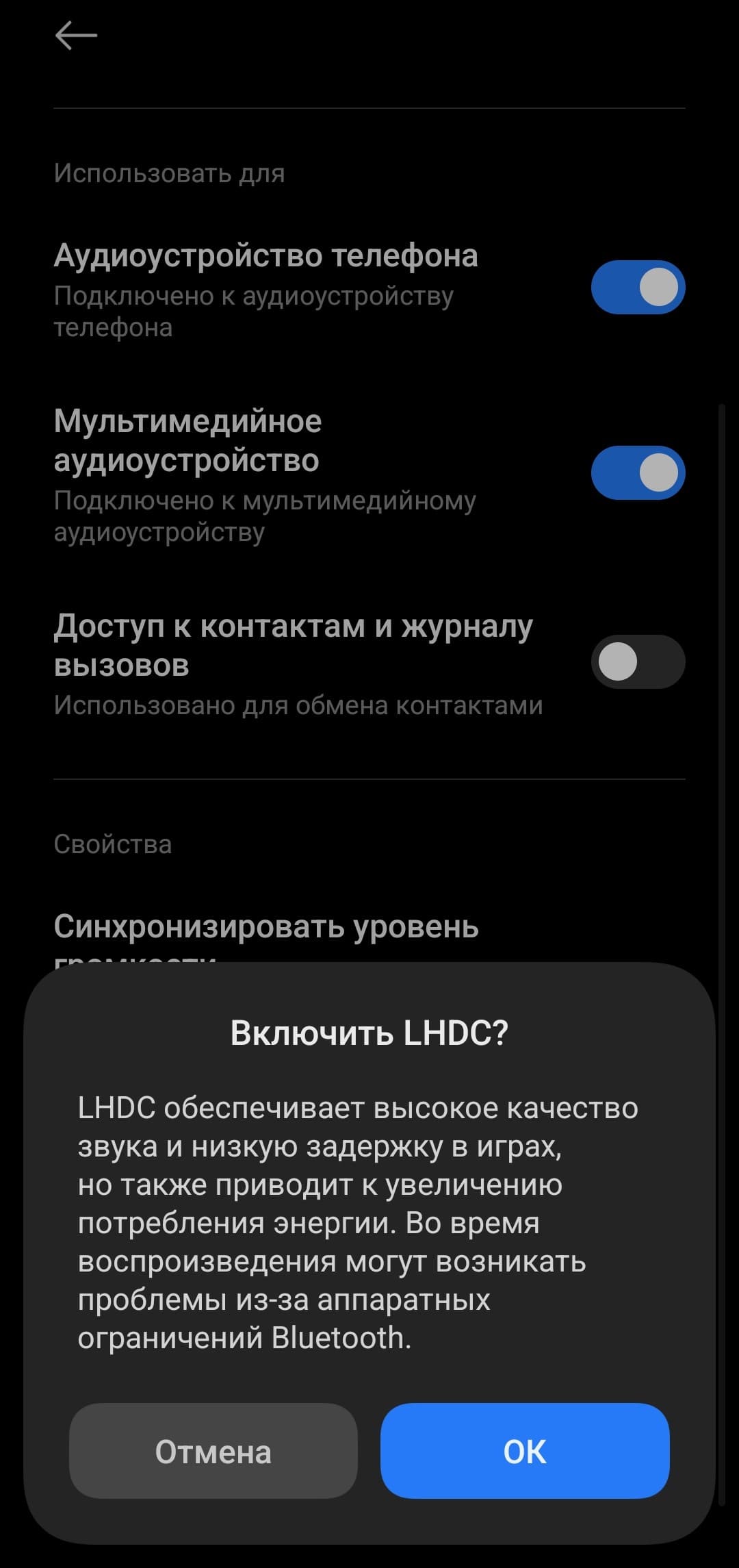This screenshot has height=1568, width=739.
Task: Cancel the LHDC dialog with Отмена
Action: (213, 1451)
